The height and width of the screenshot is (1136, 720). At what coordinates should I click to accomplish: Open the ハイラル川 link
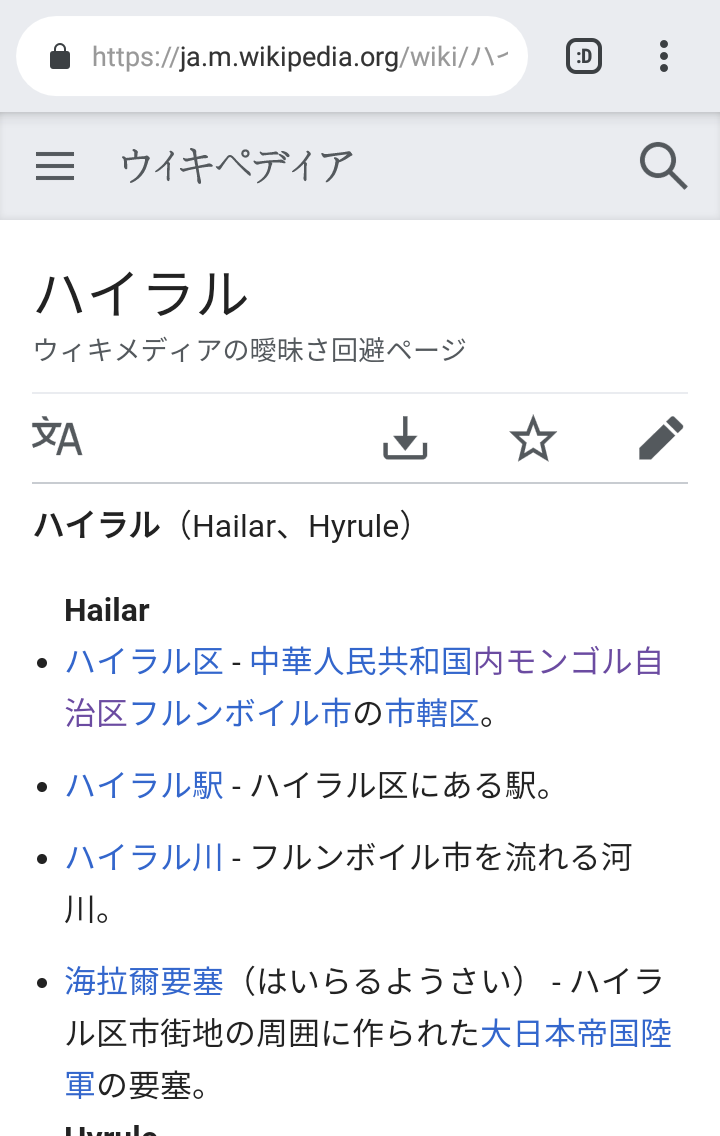[x=144, y=858]
